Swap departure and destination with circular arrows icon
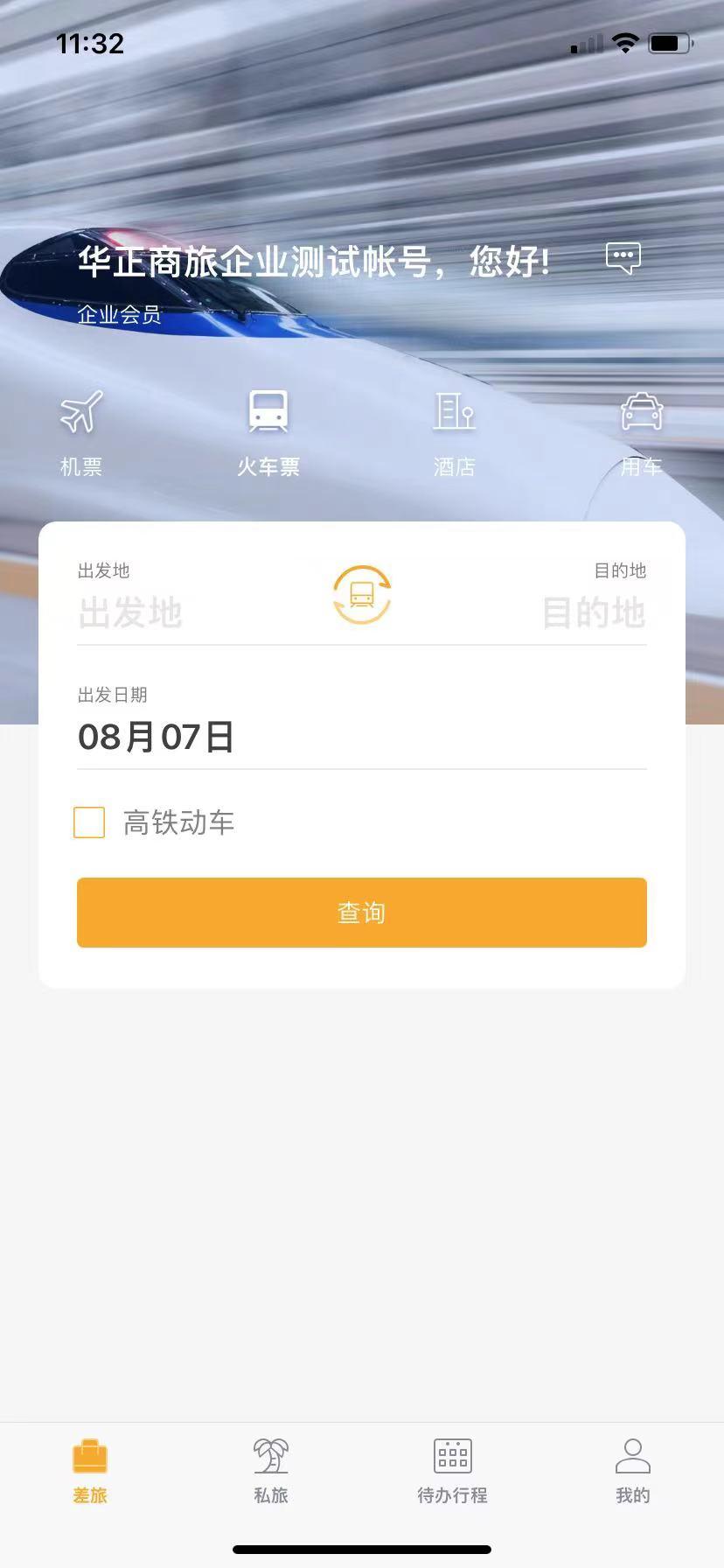This screenshot has height=1568, width=724. (361, 595)
